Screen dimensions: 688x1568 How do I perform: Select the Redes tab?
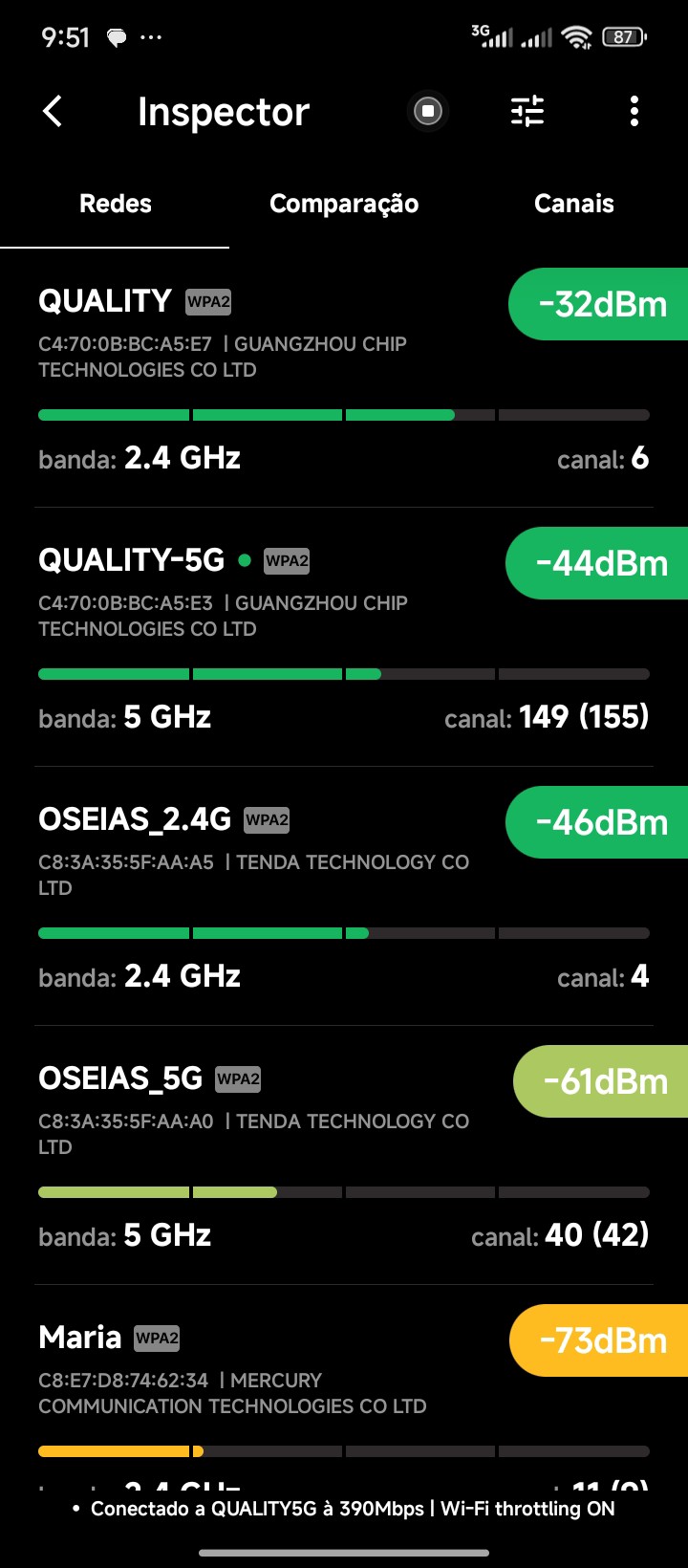(x=115, y=204)
